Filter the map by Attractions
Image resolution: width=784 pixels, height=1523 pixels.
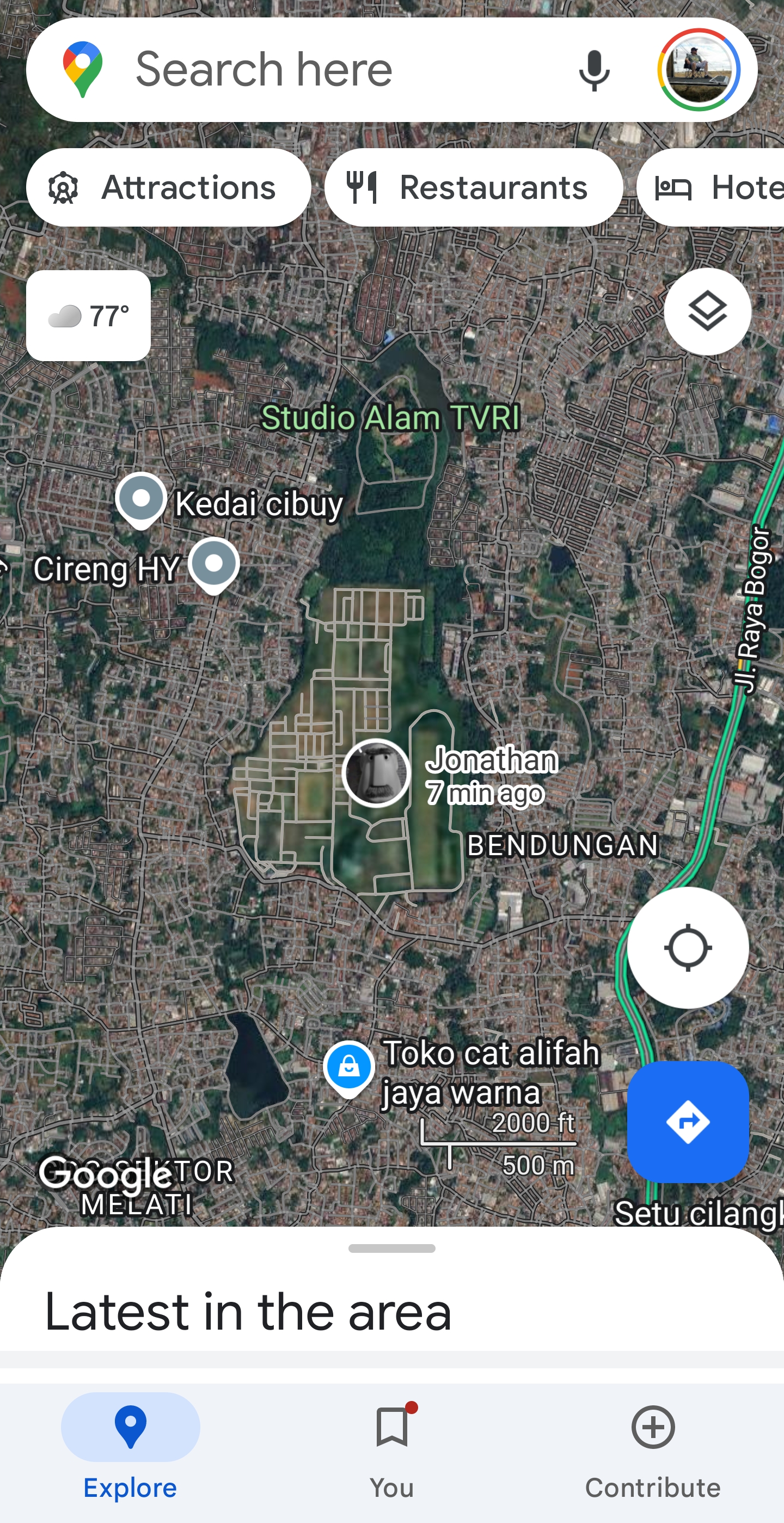(x=169, y=187)
